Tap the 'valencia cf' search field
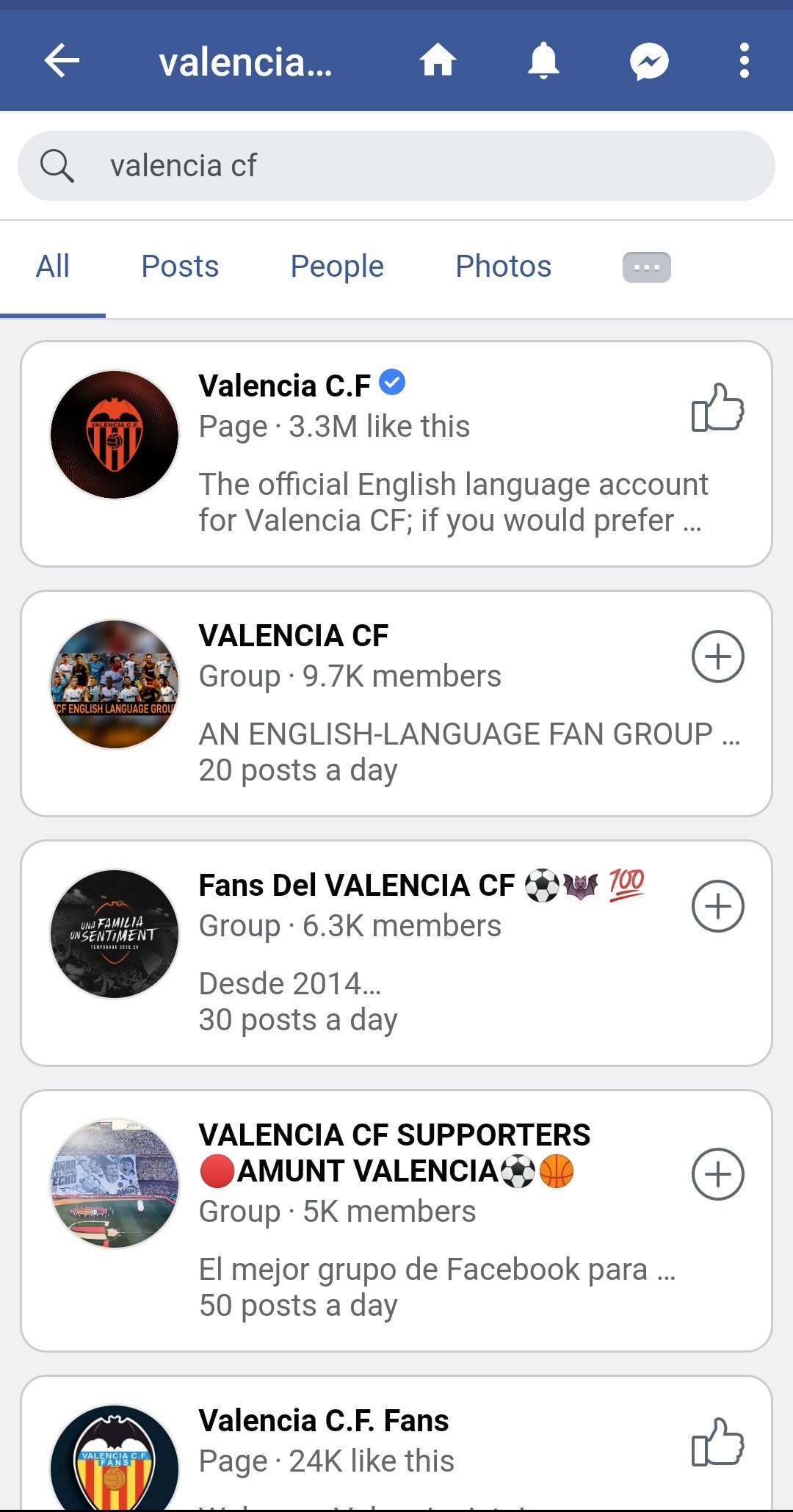The height and width of the screenshot is (1512, 793). [x=396, y=166]
